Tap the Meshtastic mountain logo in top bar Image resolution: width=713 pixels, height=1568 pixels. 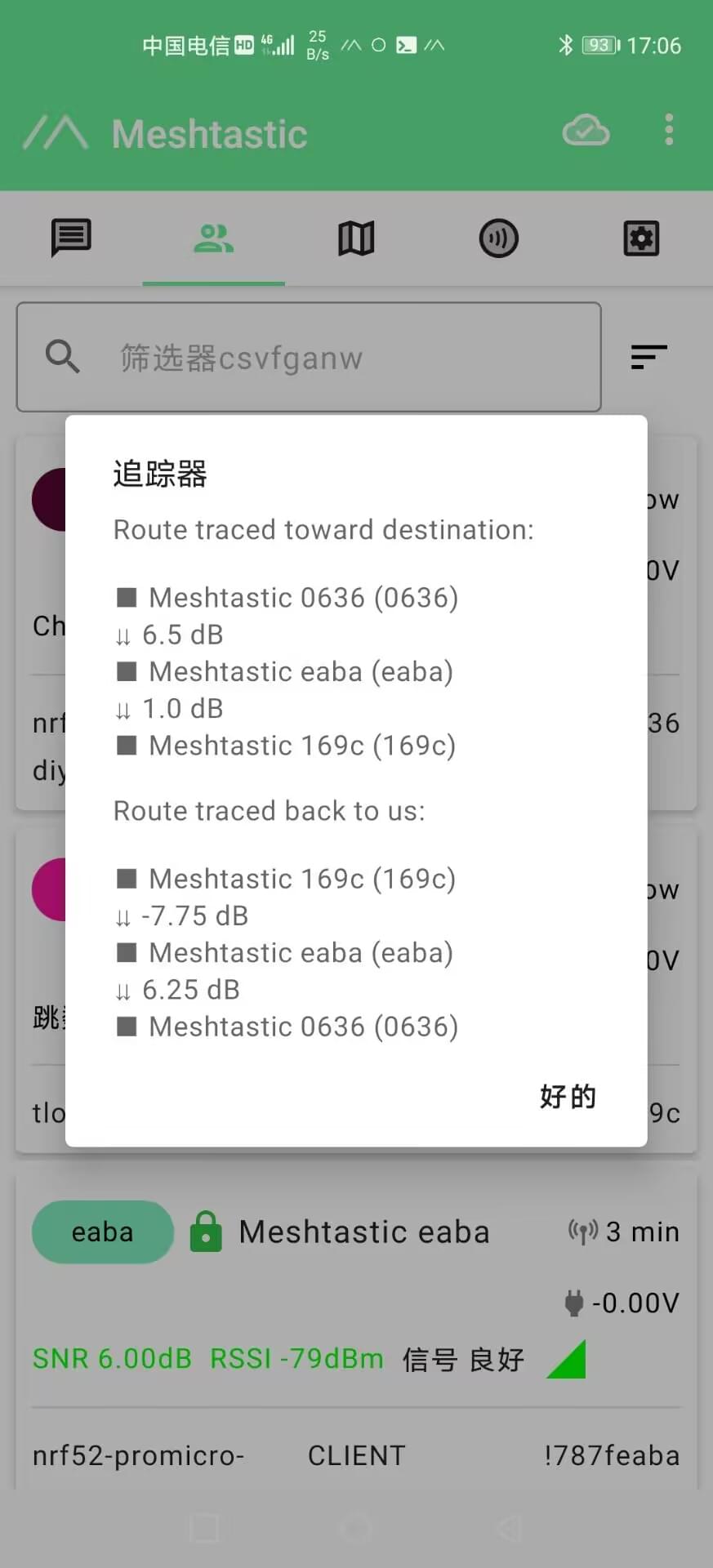(x=56, y=132)
